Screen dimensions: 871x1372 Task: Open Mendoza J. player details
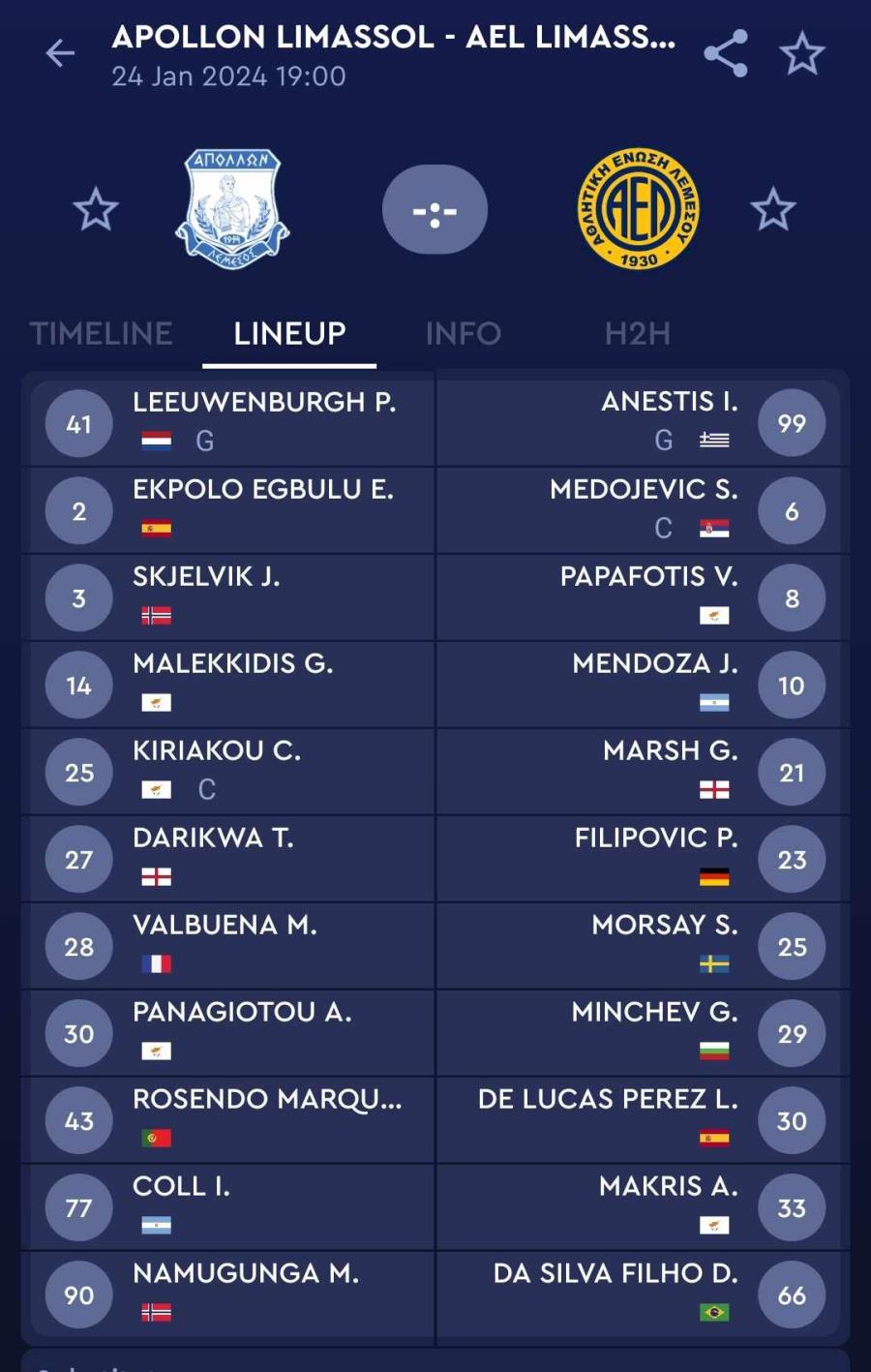tap(654, 664)
